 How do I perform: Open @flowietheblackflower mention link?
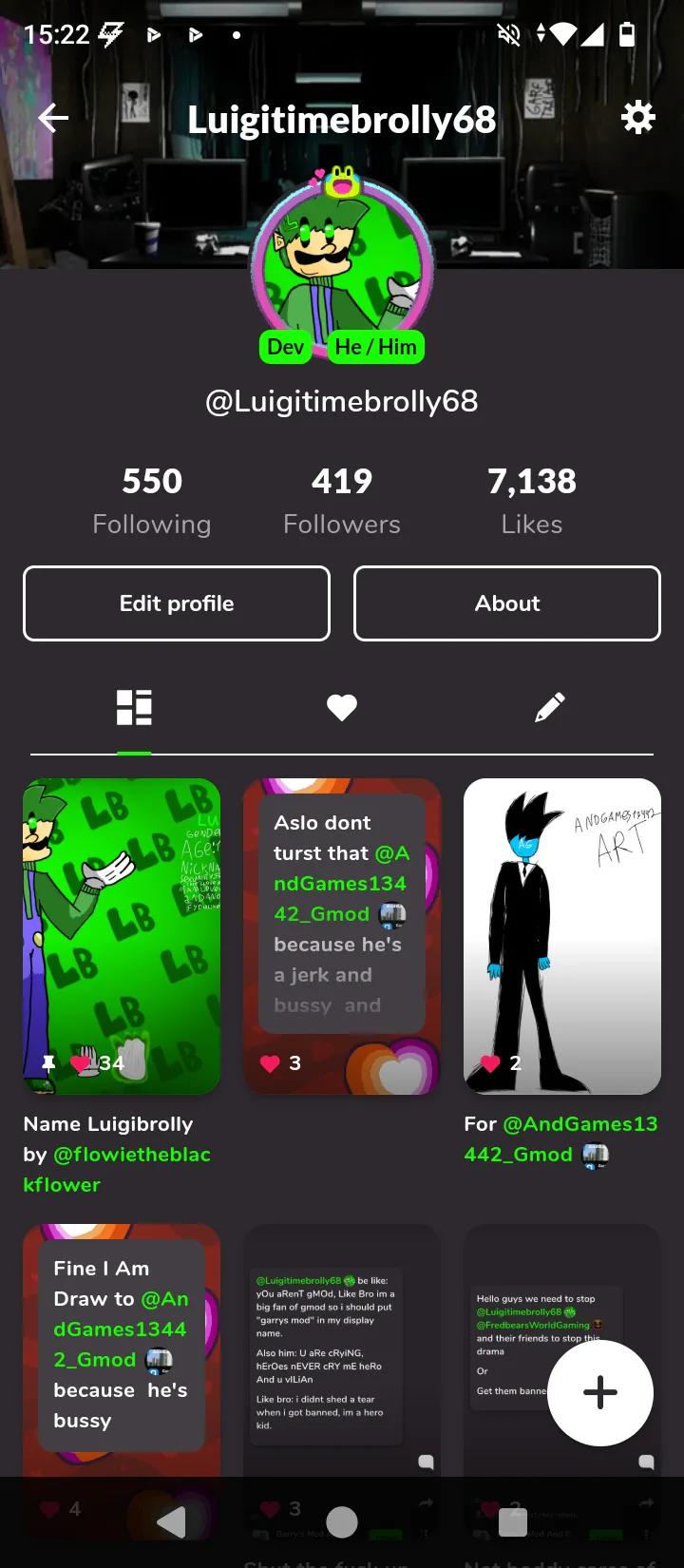[x=117, y=1170]
